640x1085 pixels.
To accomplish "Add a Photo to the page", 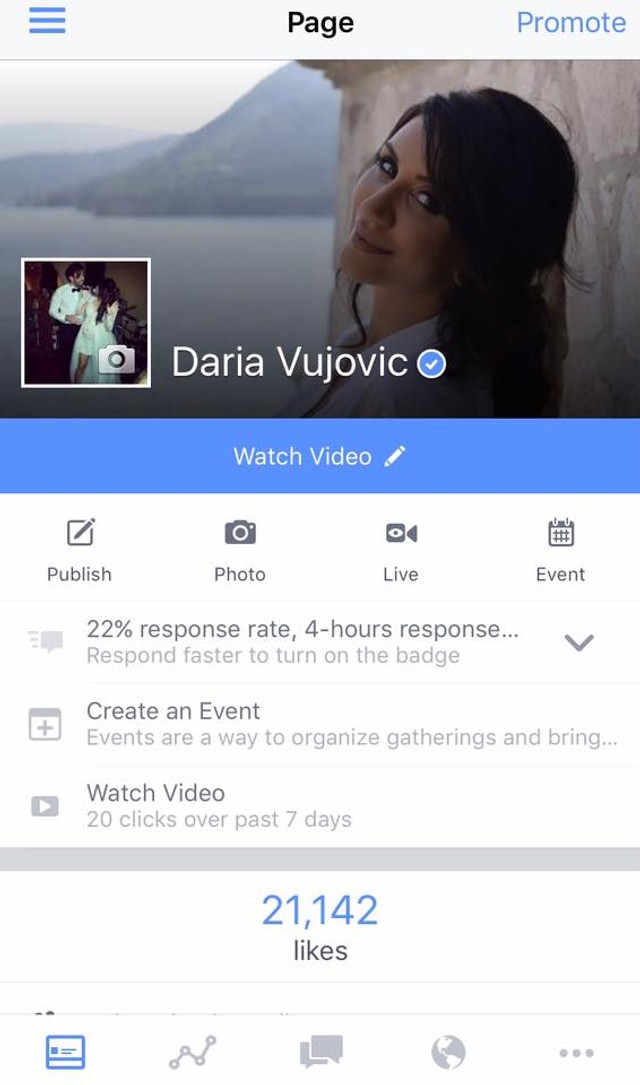I will pyautogui.click(x=240, y=548).
